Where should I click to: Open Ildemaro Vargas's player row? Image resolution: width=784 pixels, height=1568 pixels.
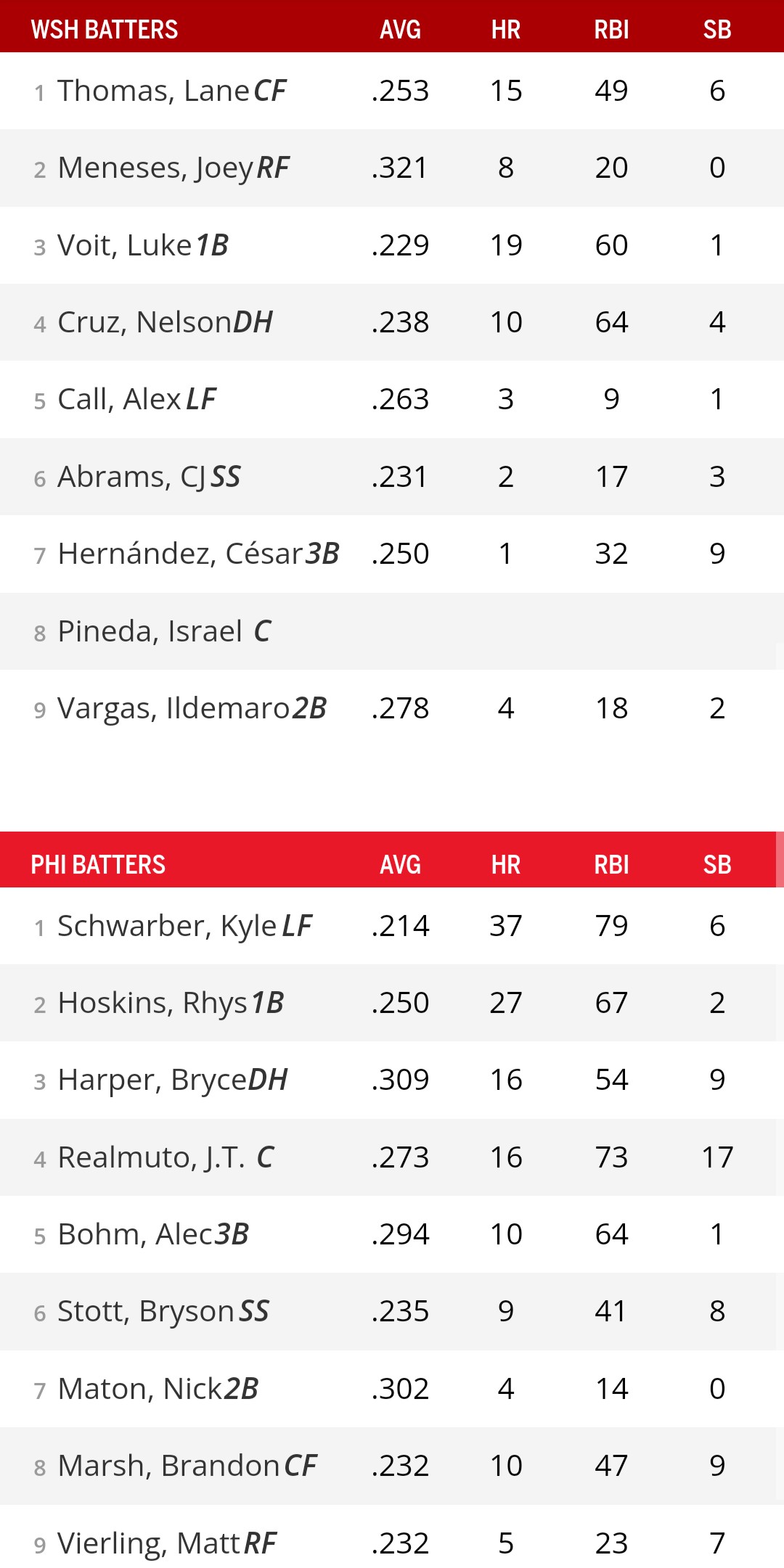coord(173,709)
